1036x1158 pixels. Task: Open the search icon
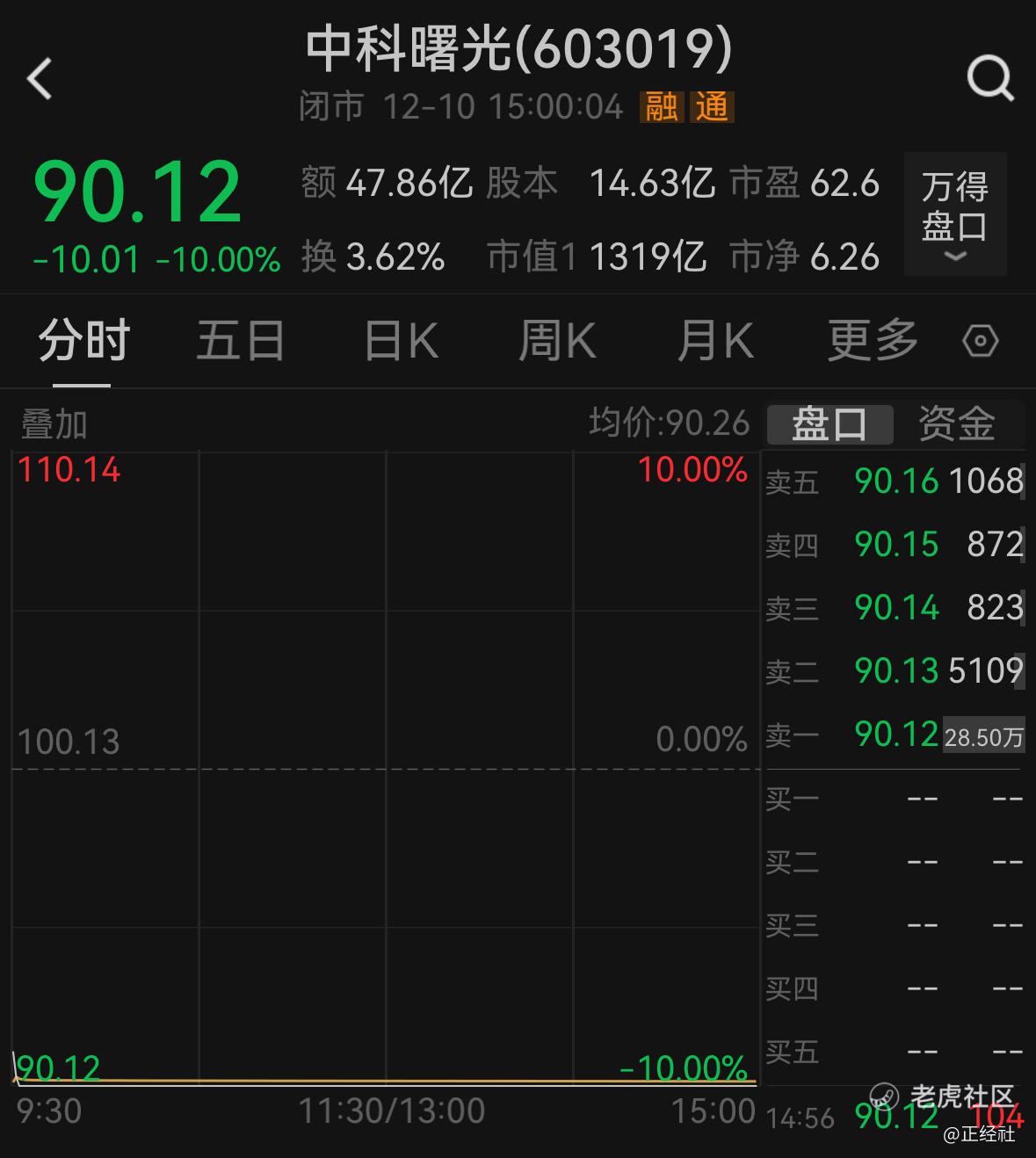tap(990, 79)
